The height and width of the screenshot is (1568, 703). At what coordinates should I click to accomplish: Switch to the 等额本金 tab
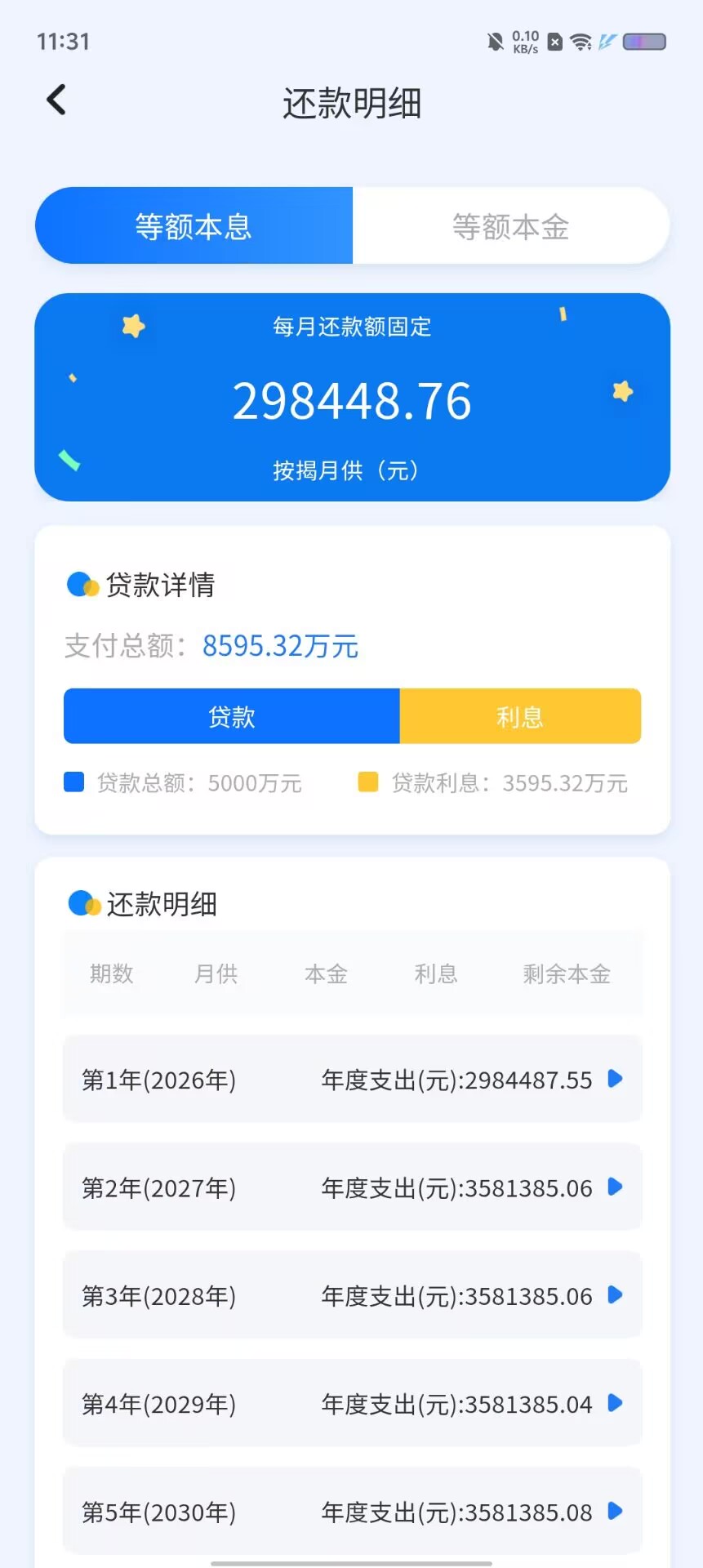click(510, 226)
